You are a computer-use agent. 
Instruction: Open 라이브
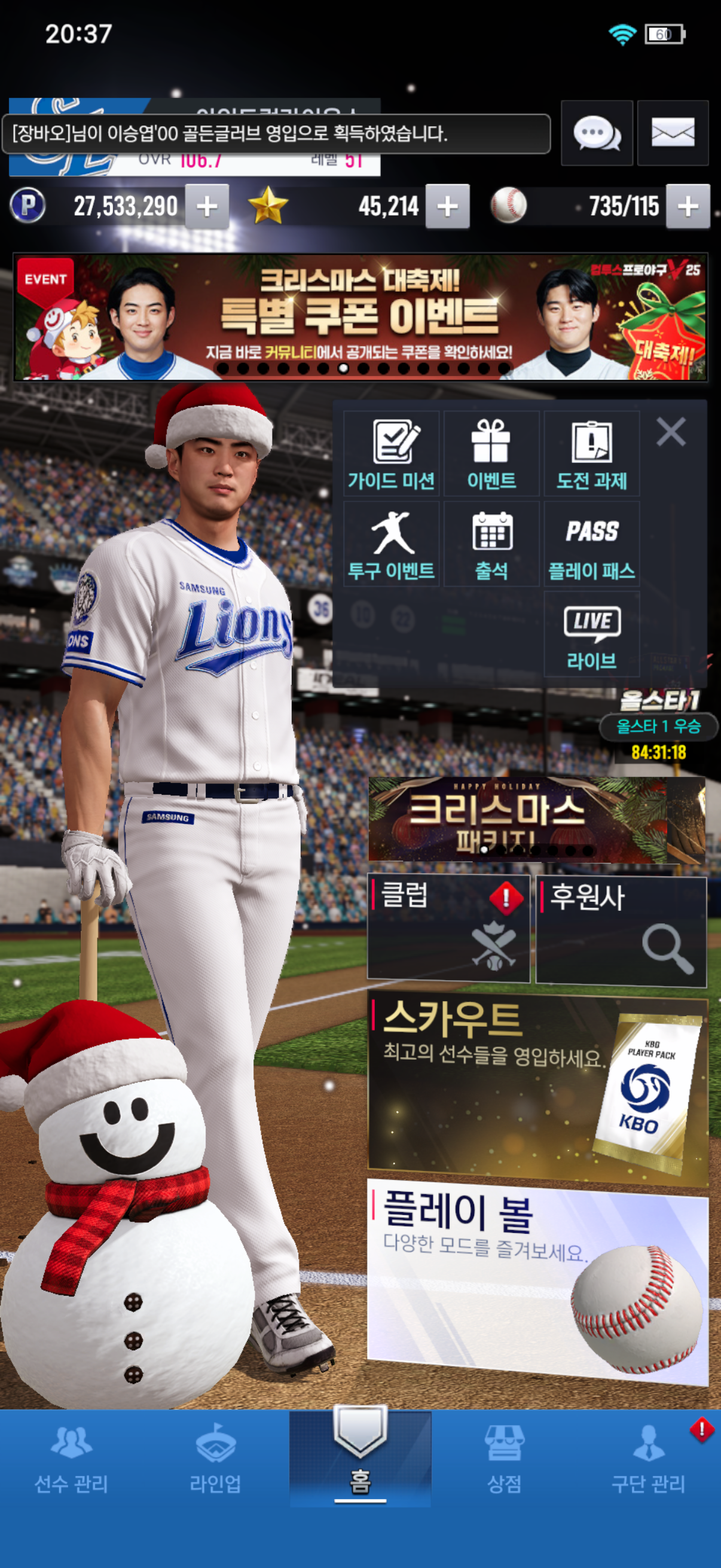coord(591,634)
